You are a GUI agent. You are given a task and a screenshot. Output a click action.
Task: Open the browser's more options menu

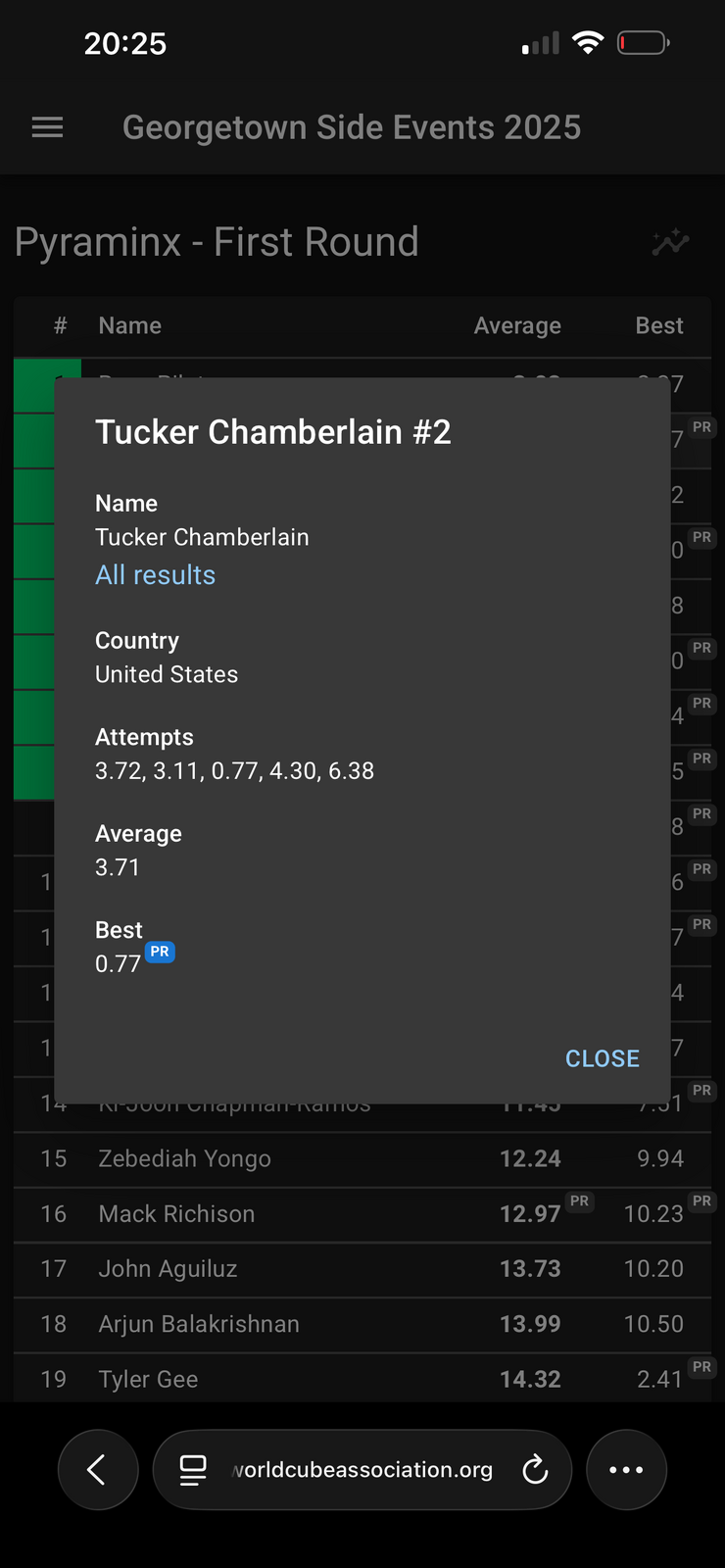pyautogui.click(x=626, y=1469)
